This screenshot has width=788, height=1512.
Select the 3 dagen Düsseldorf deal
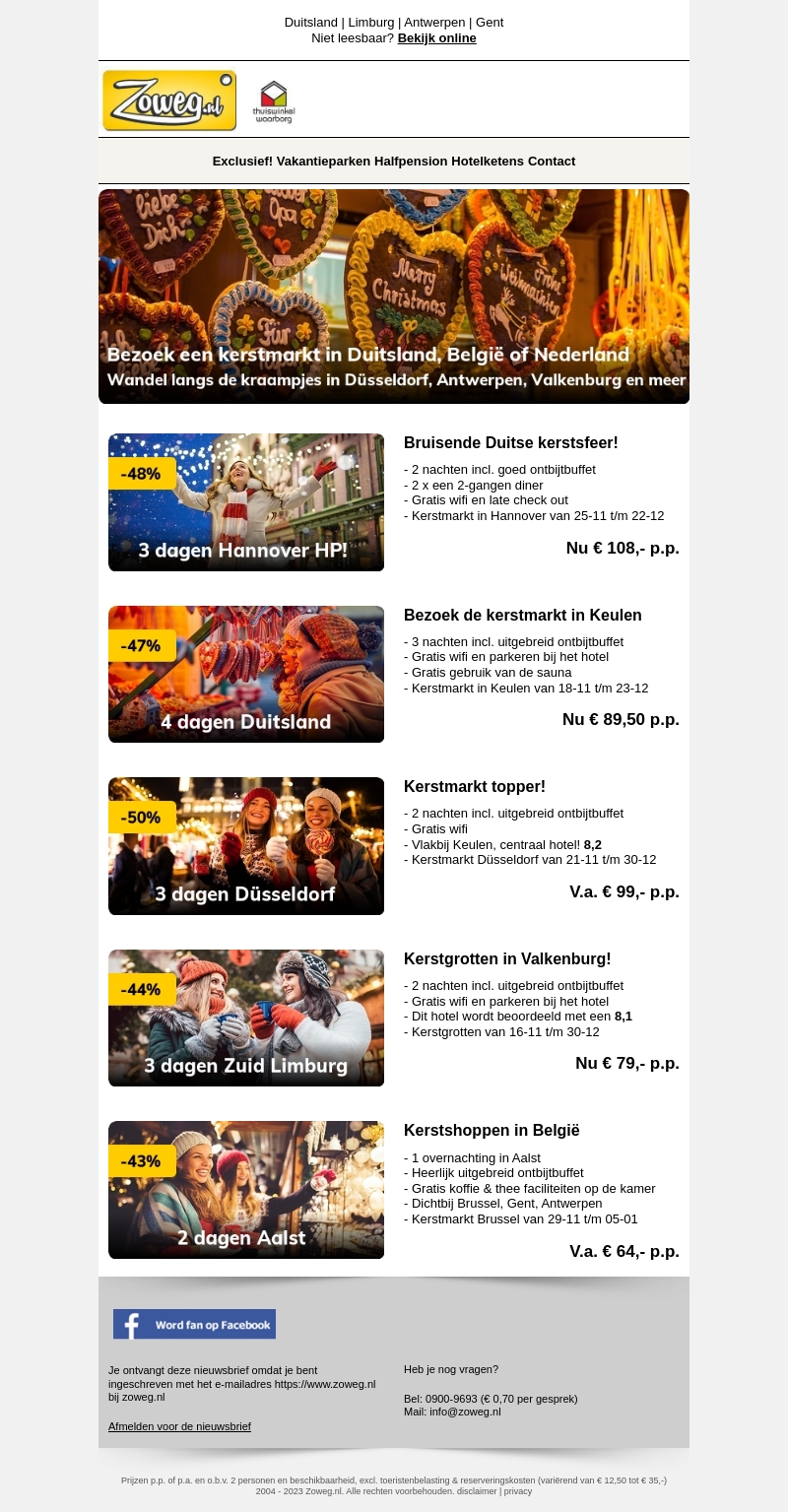246,846
